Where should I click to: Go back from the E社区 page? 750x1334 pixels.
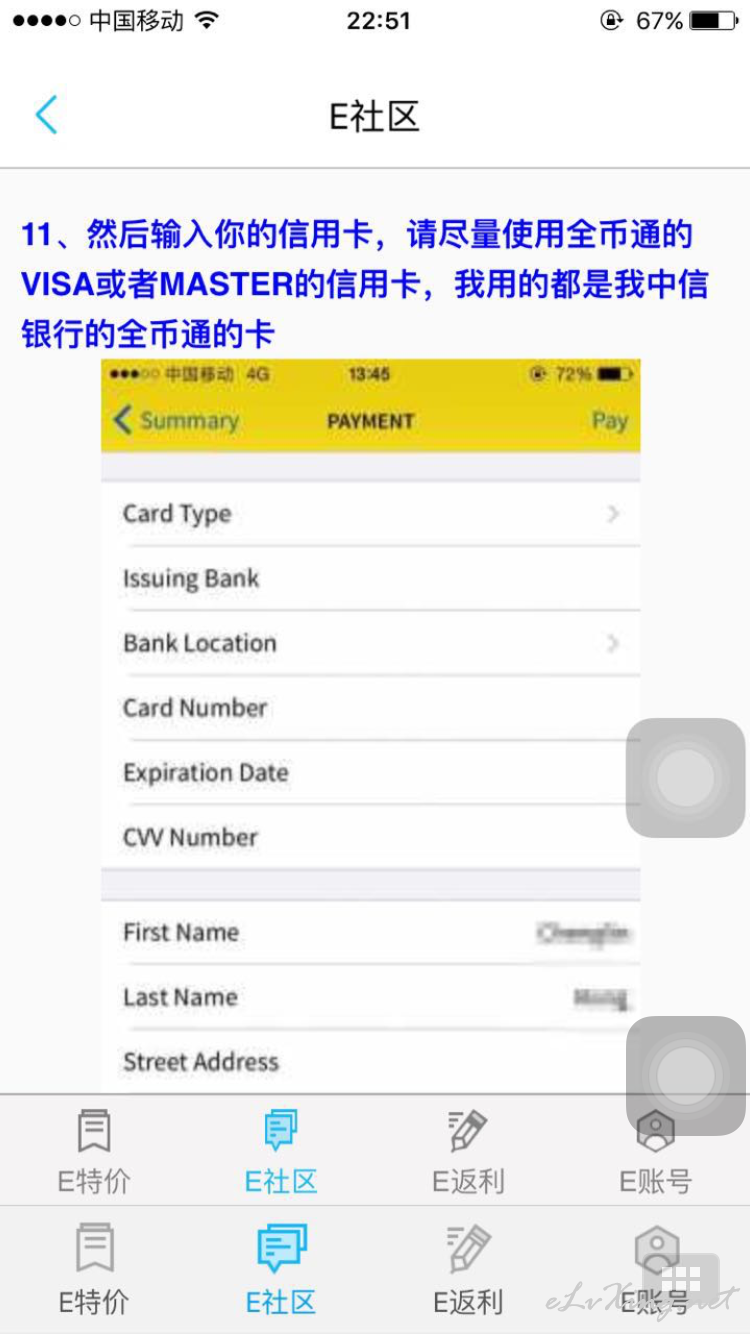point(46,116)
